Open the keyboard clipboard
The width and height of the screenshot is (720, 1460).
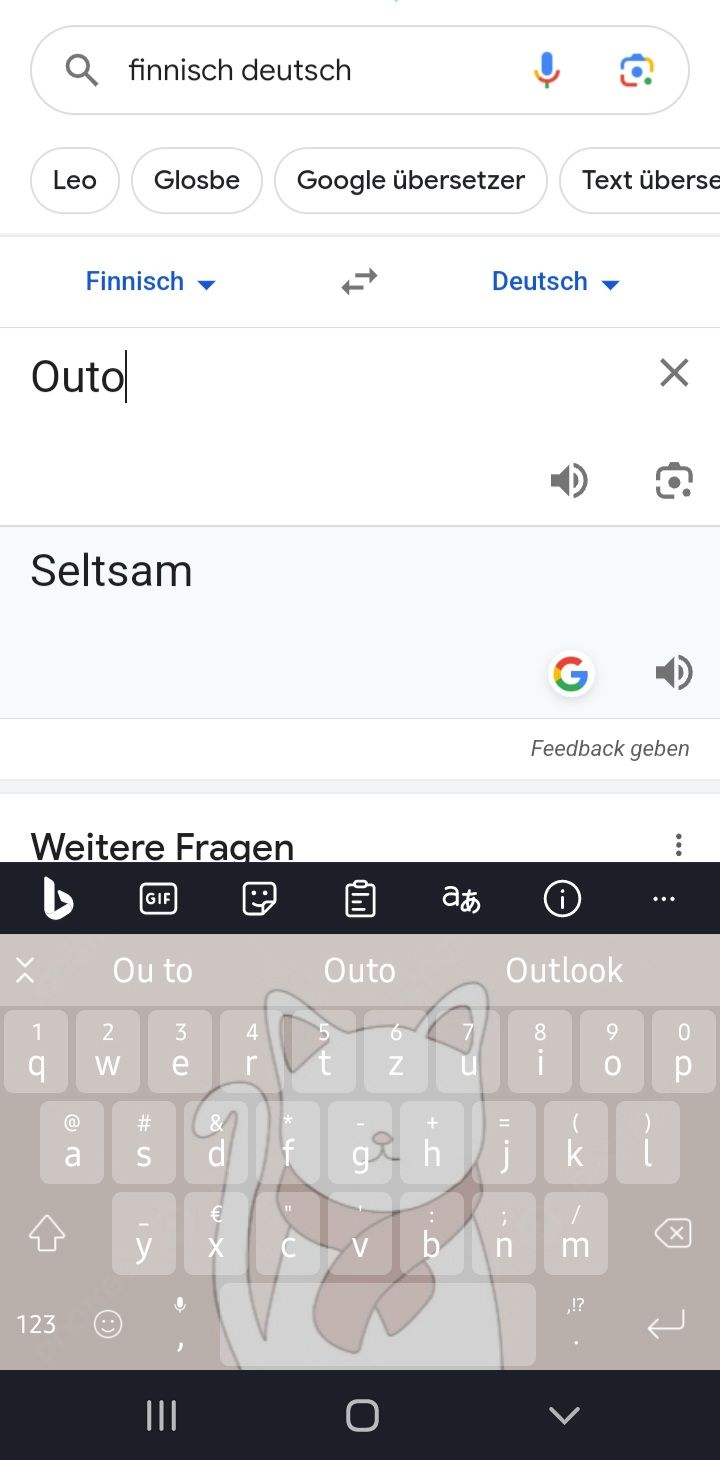coord(360,899)
